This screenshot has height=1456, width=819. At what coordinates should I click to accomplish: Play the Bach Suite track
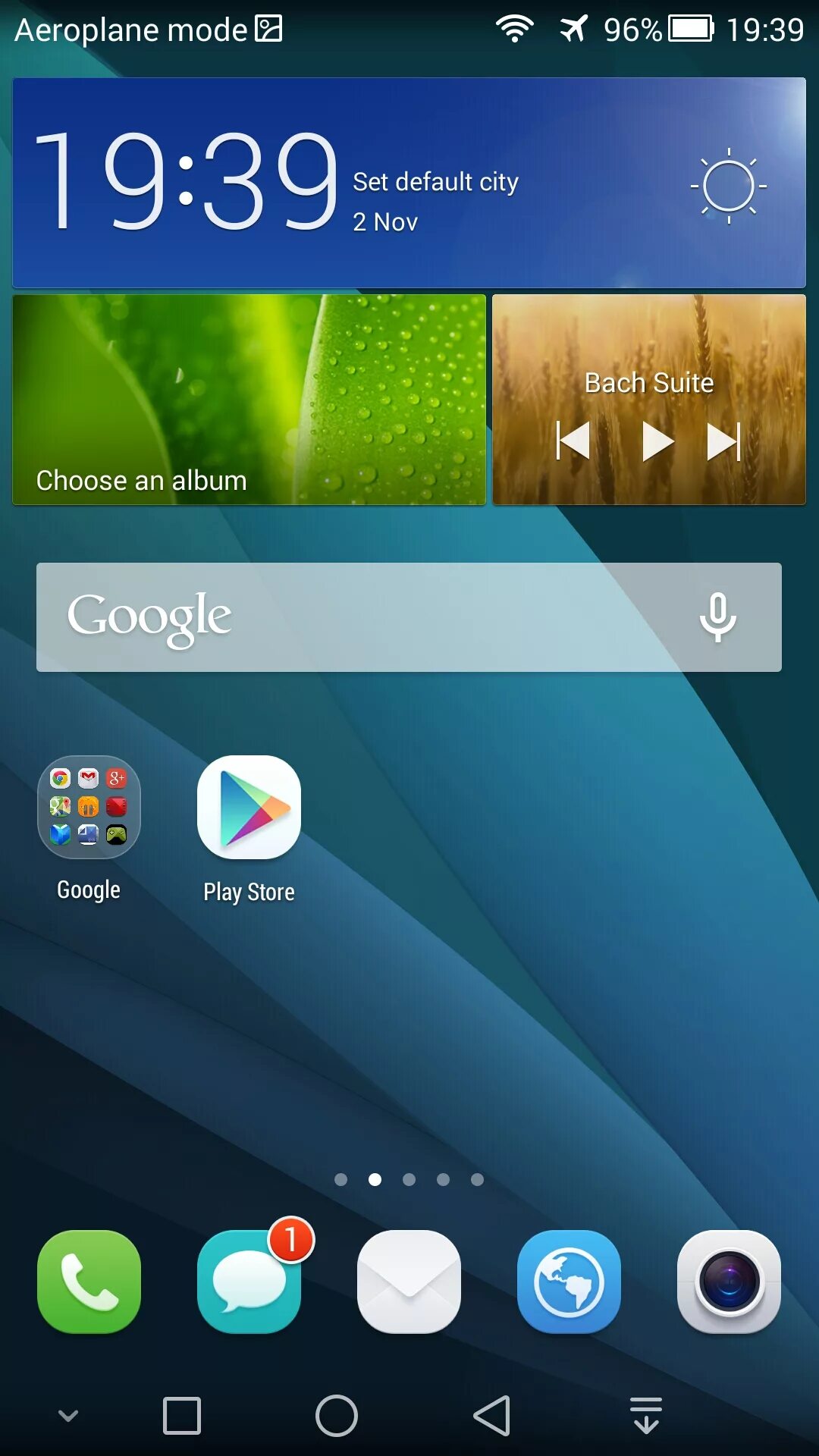(657, 441)
